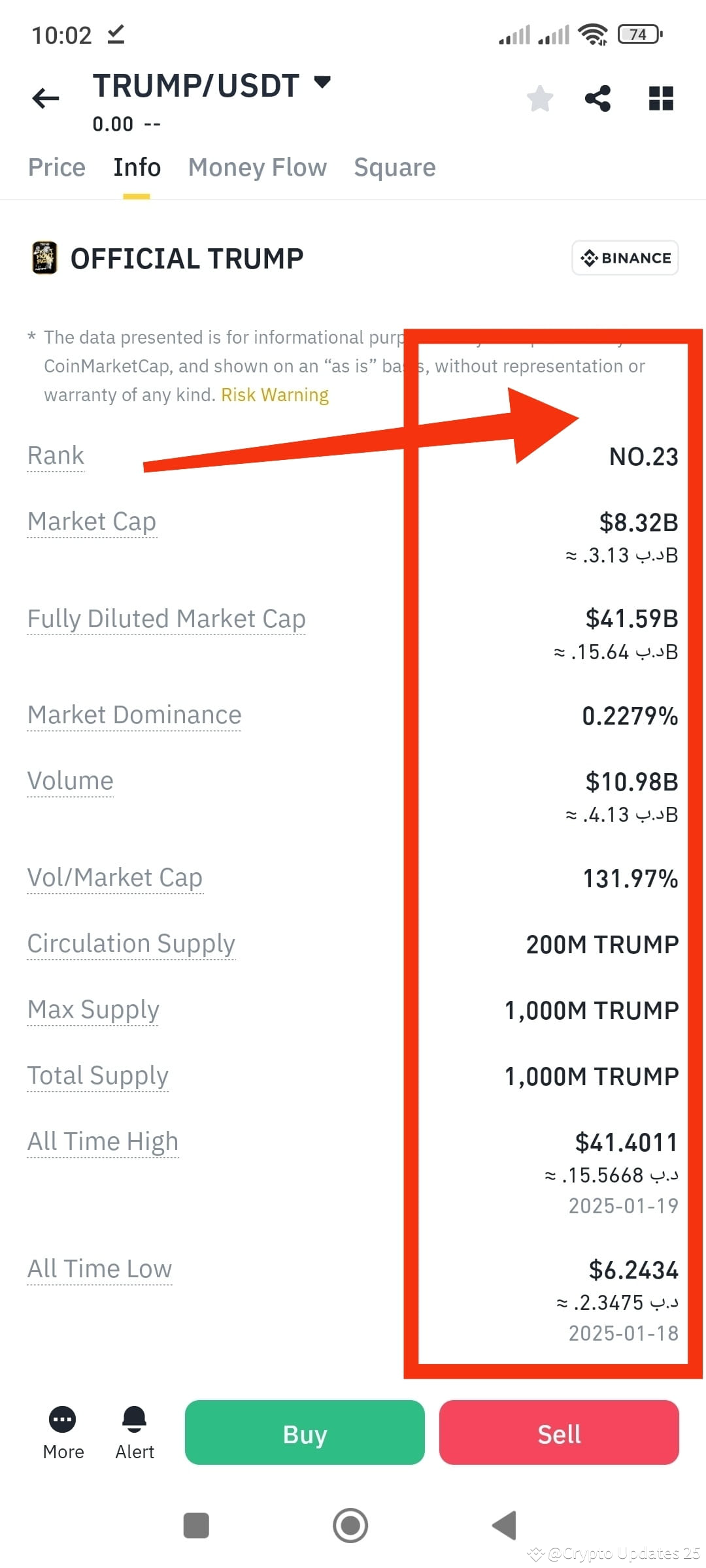Screen dimensions: 706x1568
Task: Click the Binance verification badge
Action: (x=624, y=257)
